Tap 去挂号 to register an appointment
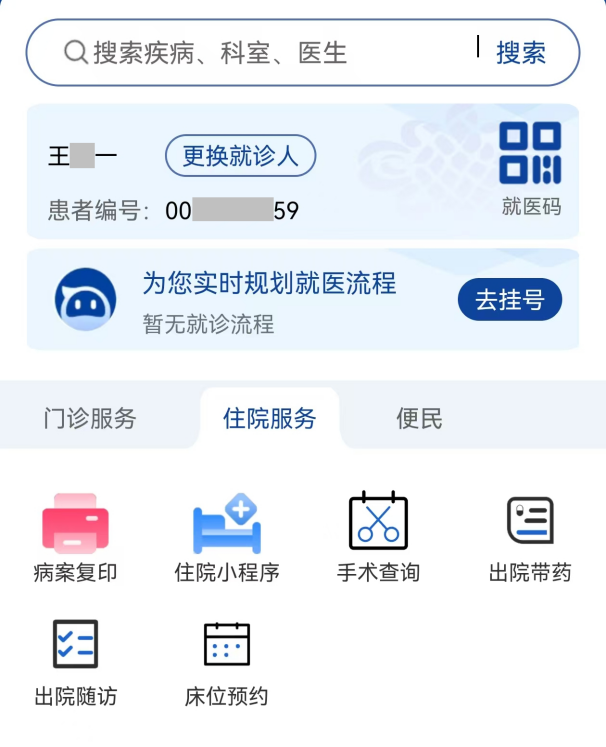Image resolution: width=606 pixels, height=747 pixels. click(x=510, y=300)
